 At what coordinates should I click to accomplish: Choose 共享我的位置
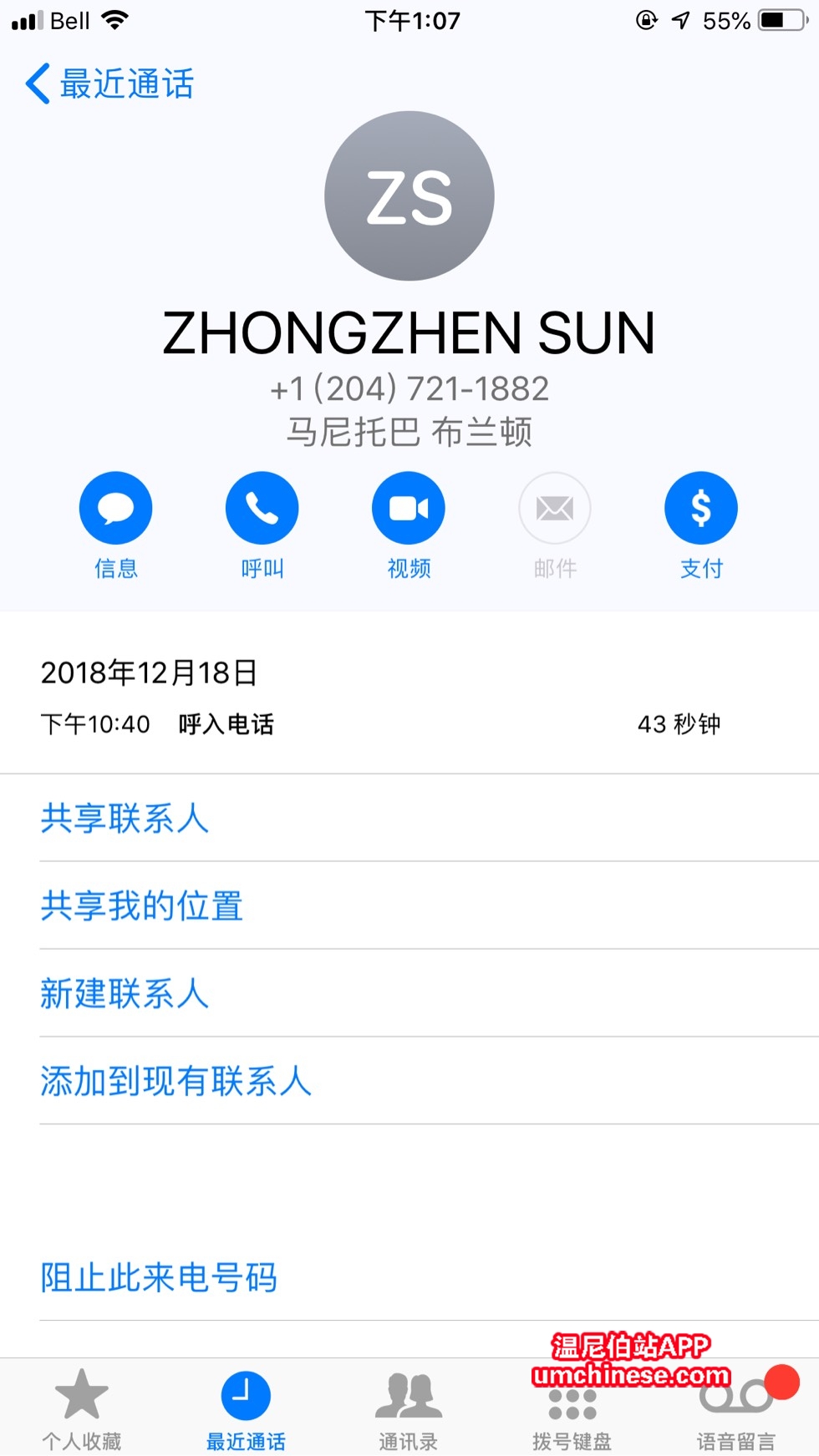click(142, 906)
